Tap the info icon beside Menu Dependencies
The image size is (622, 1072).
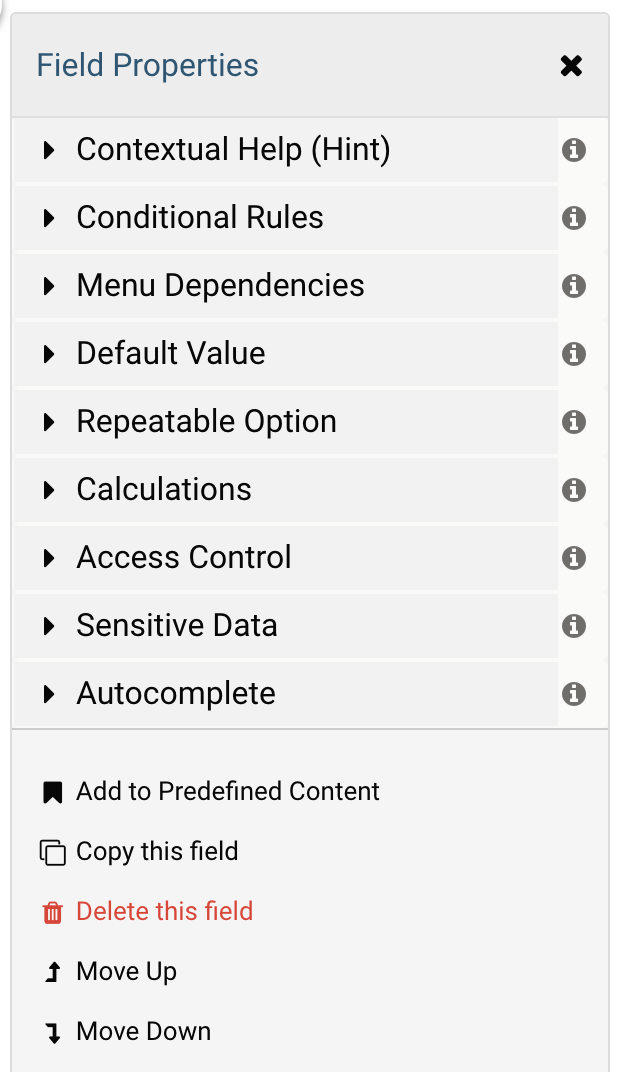(x=574, y=286)
